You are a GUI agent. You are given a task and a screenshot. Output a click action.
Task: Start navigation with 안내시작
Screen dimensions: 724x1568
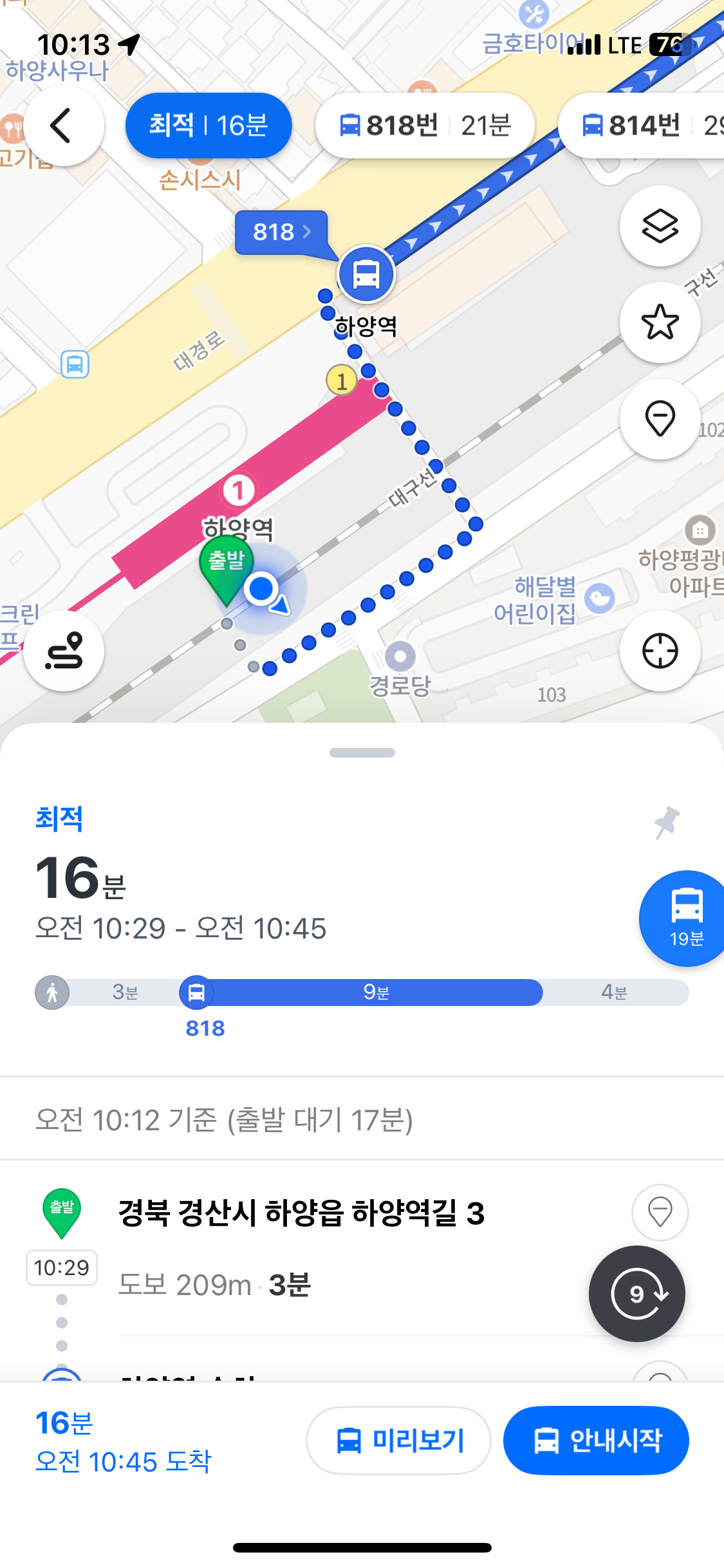(x=596, y=1441)
